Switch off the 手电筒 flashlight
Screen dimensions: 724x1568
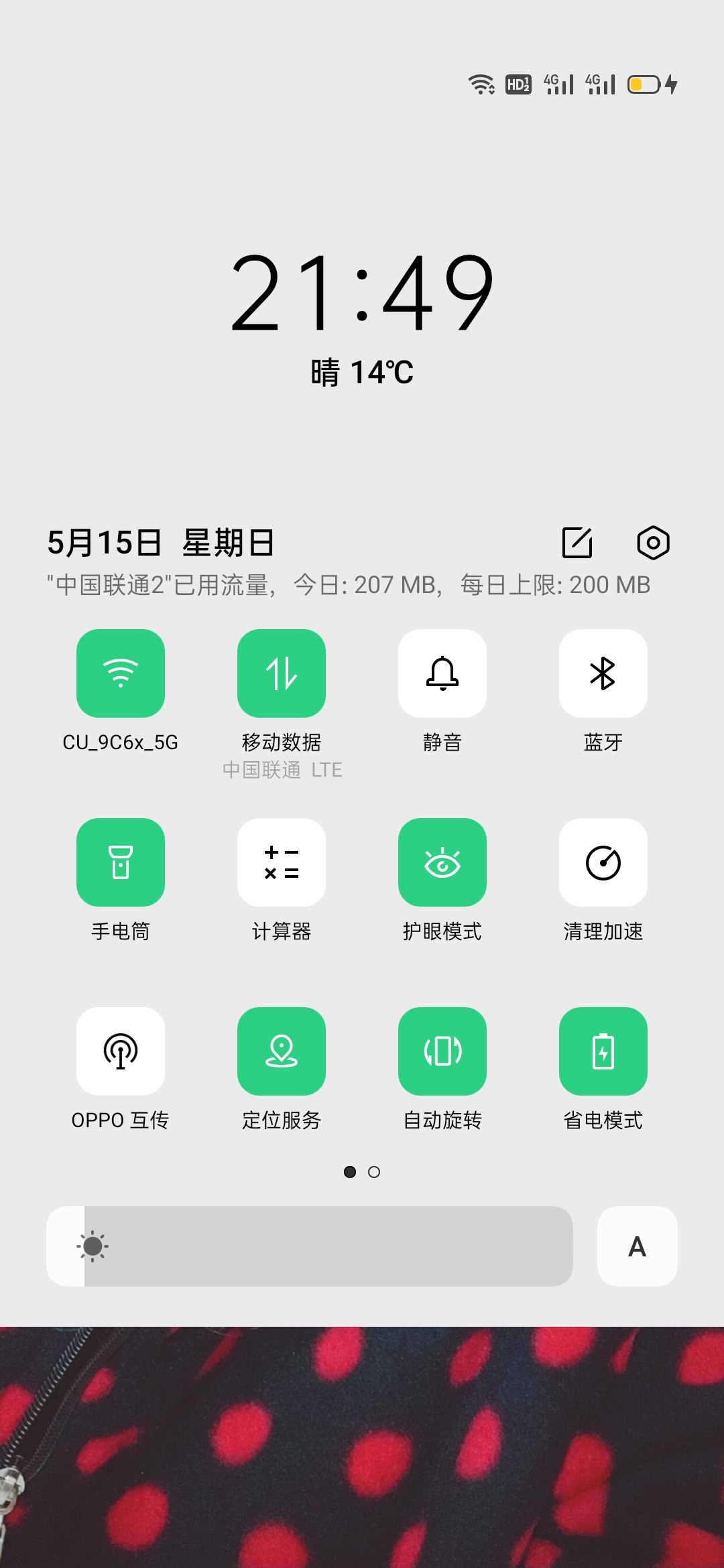(121, 862)
